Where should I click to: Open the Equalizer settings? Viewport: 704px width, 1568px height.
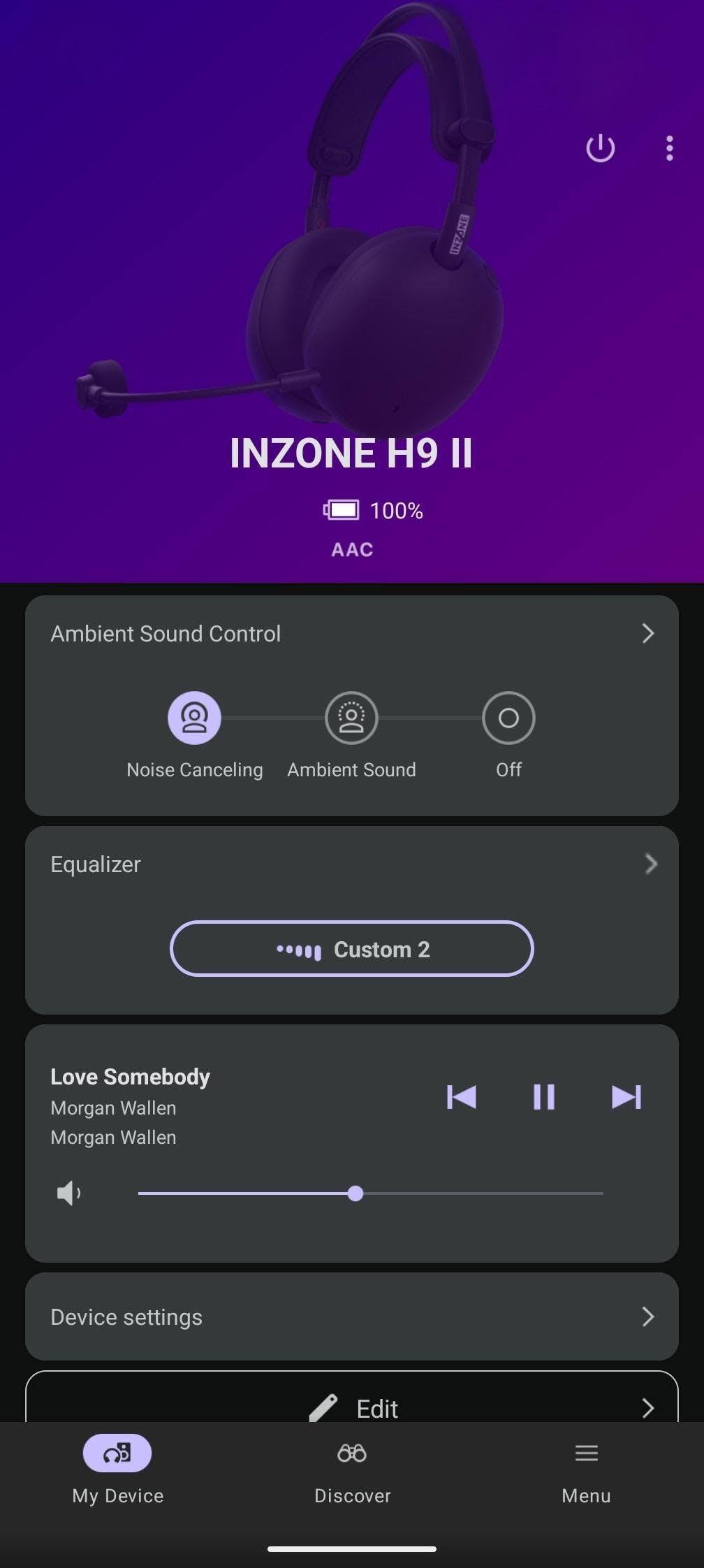pos(650,864)
